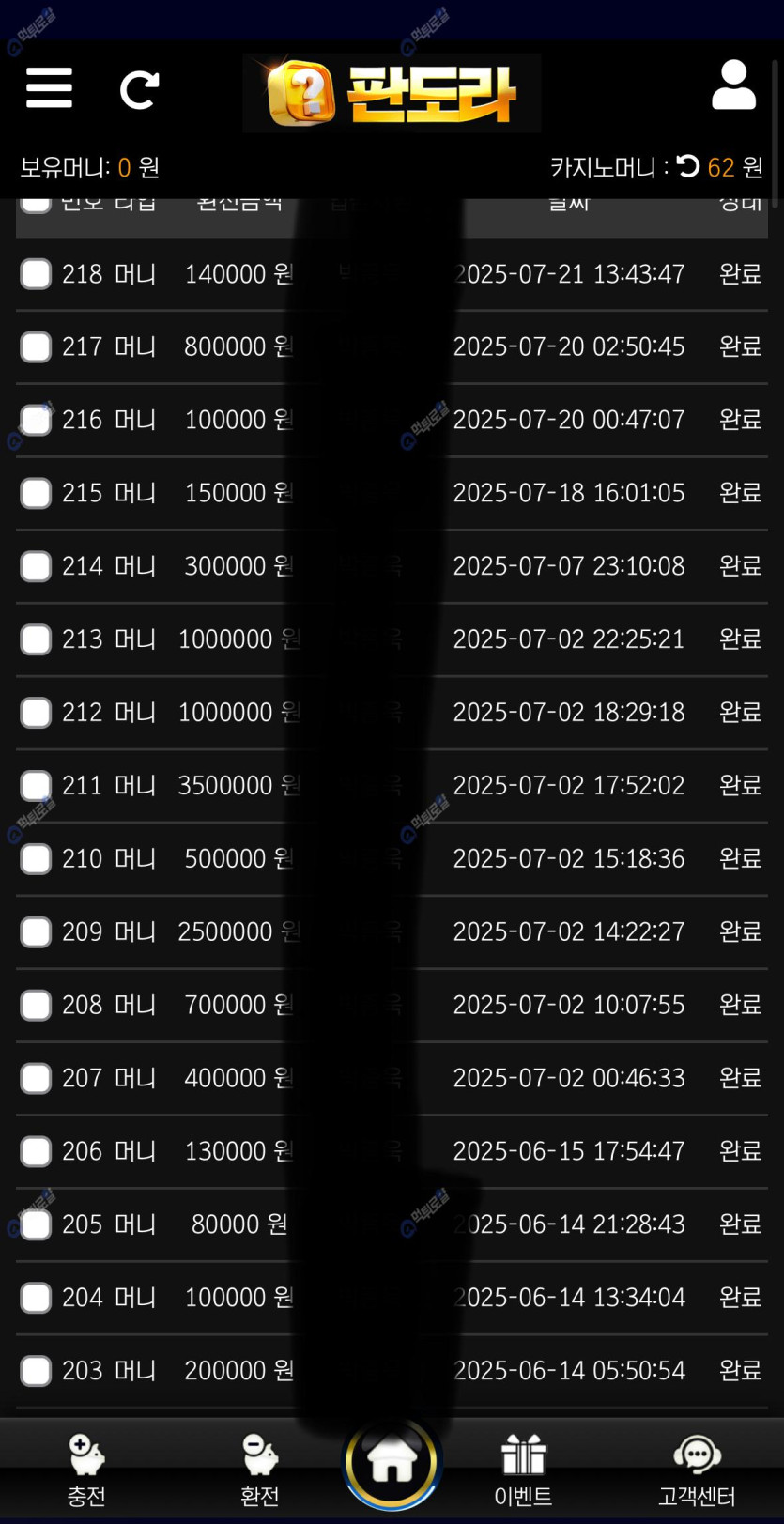Mark row 203 checkbox
Screen dimensions: 784x1524
click(x=36, y=1371)
